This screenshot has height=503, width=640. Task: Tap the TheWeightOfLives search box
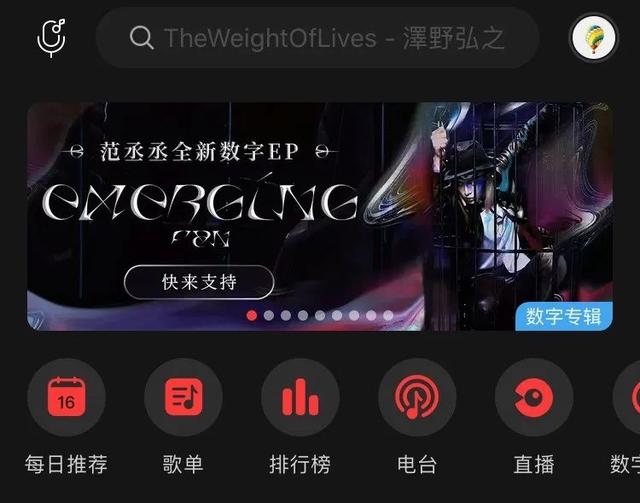click(318, 38)
